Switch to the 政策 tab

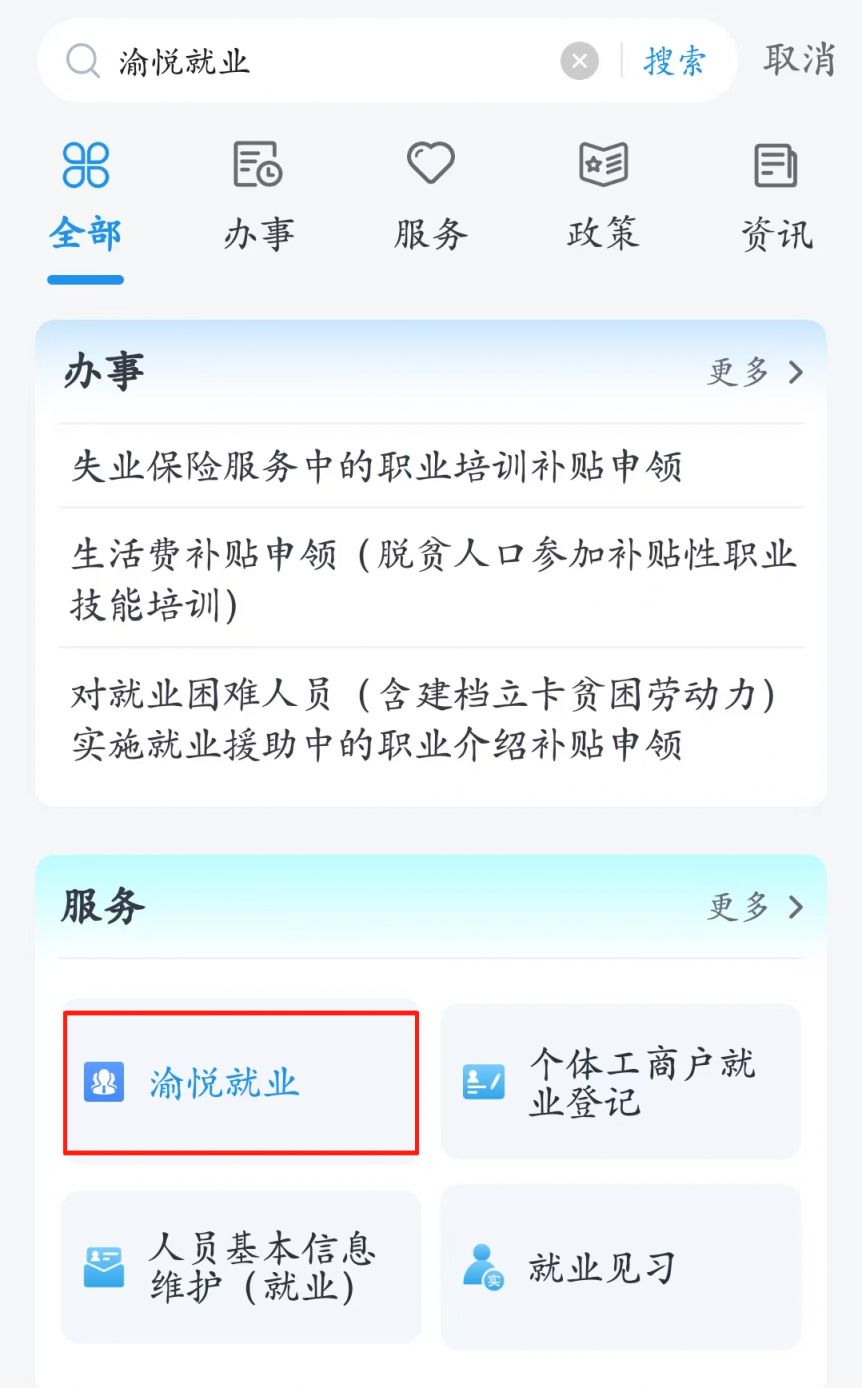click(603, 197)
